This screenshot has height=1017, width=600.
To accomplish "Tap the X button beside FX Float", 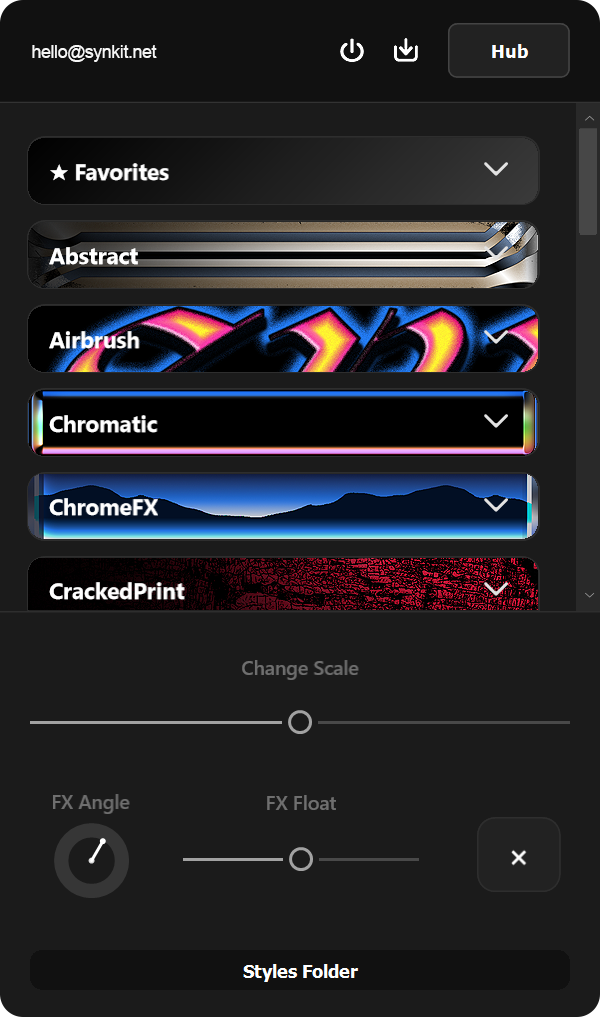I will tap(518, 856).
